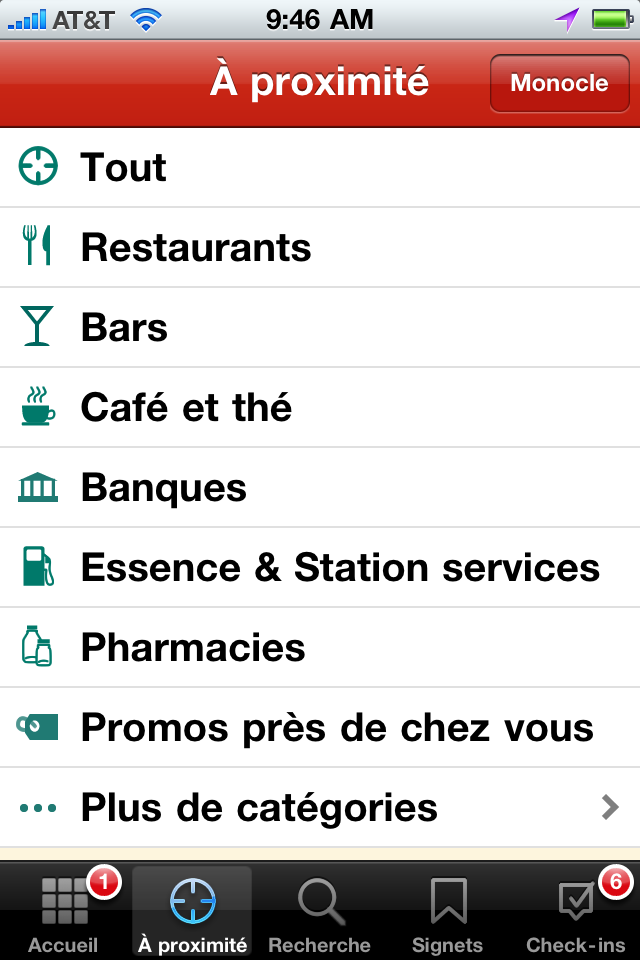Open the Café et thé category
This screenshot has height=960, width=640.
[320, 407]
